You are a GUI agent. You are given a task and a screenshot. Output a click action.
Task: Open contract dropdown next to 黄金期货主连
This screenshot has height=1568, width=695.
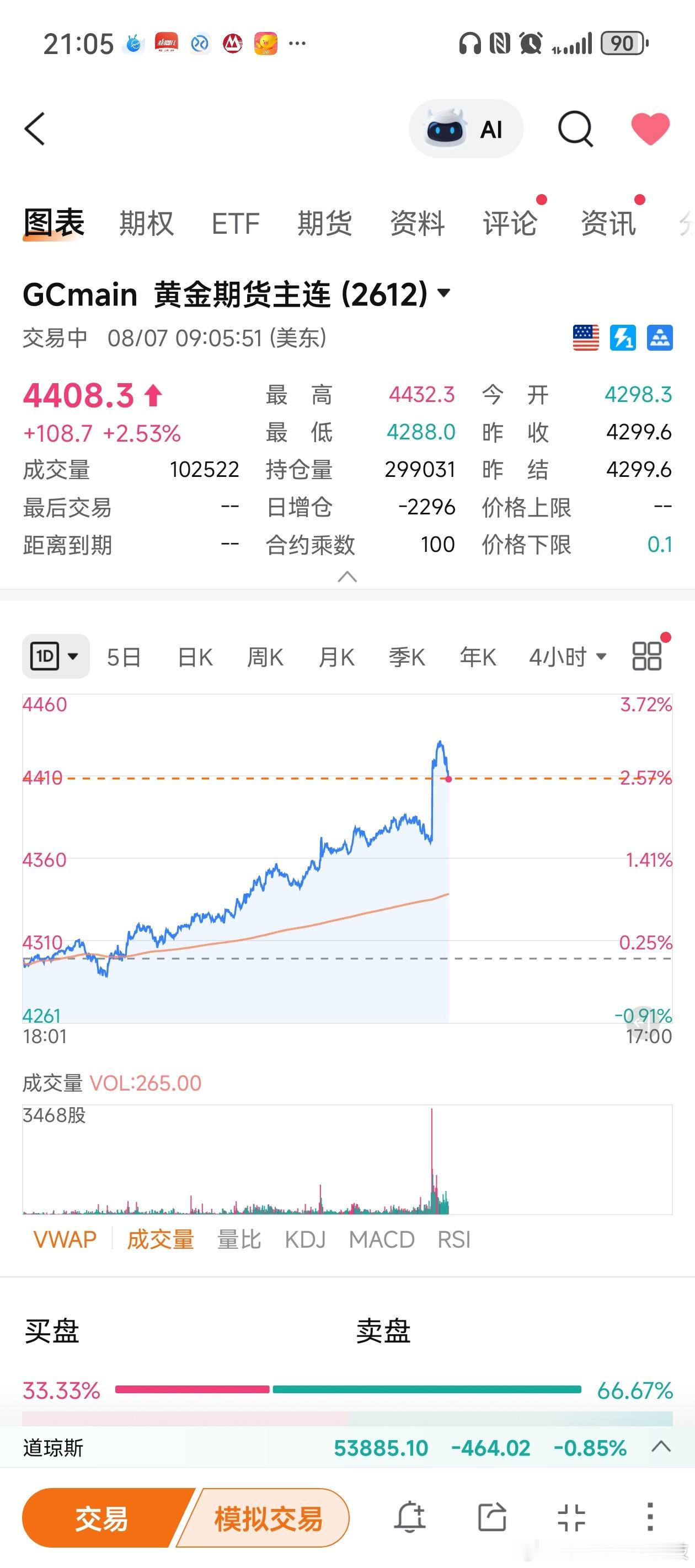[444, 293]
